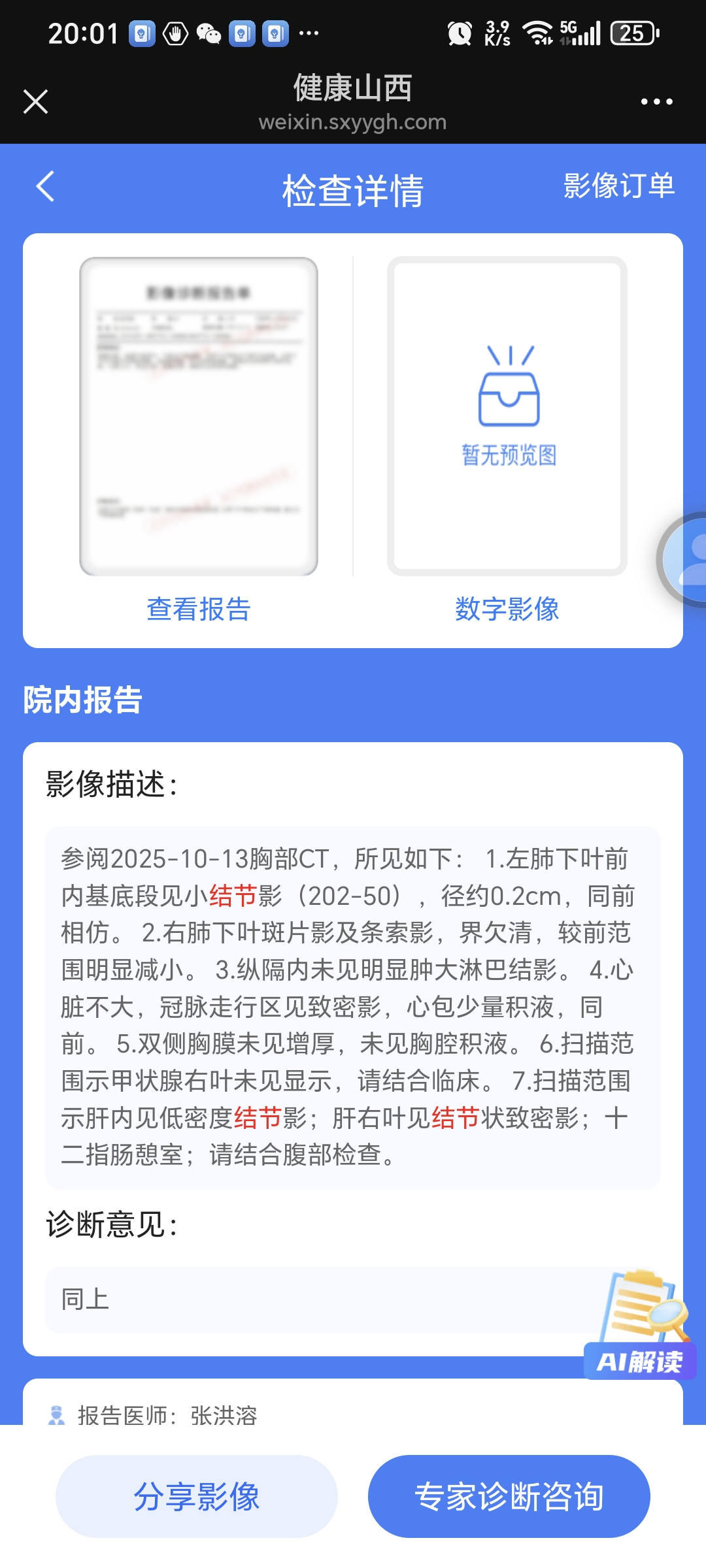This screenshot has width=706, height=1568.
Task: Open 影像订单 in the header
Action: [x=618, y=186]
